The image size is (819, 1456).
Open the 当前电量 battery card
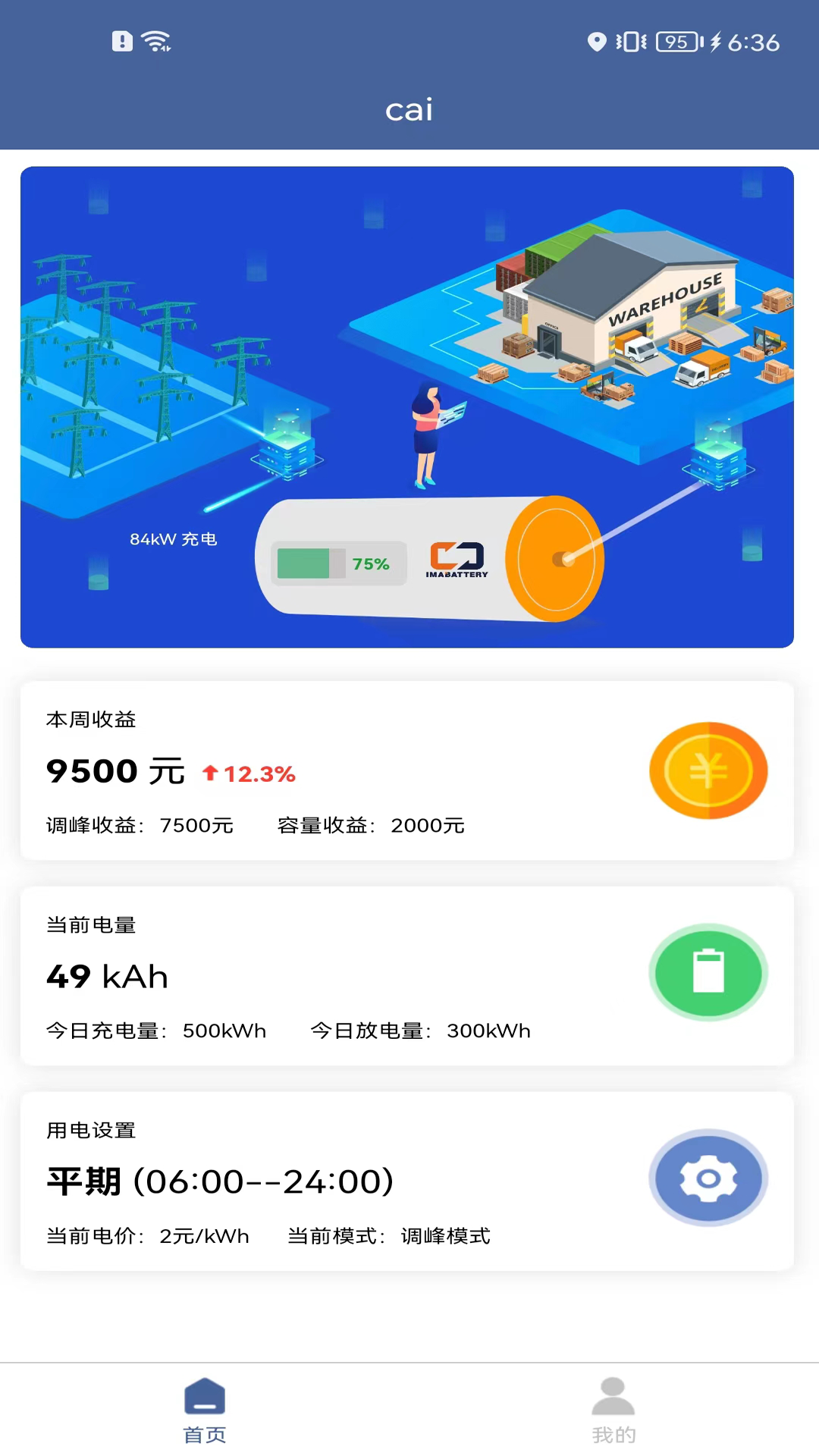407,976
